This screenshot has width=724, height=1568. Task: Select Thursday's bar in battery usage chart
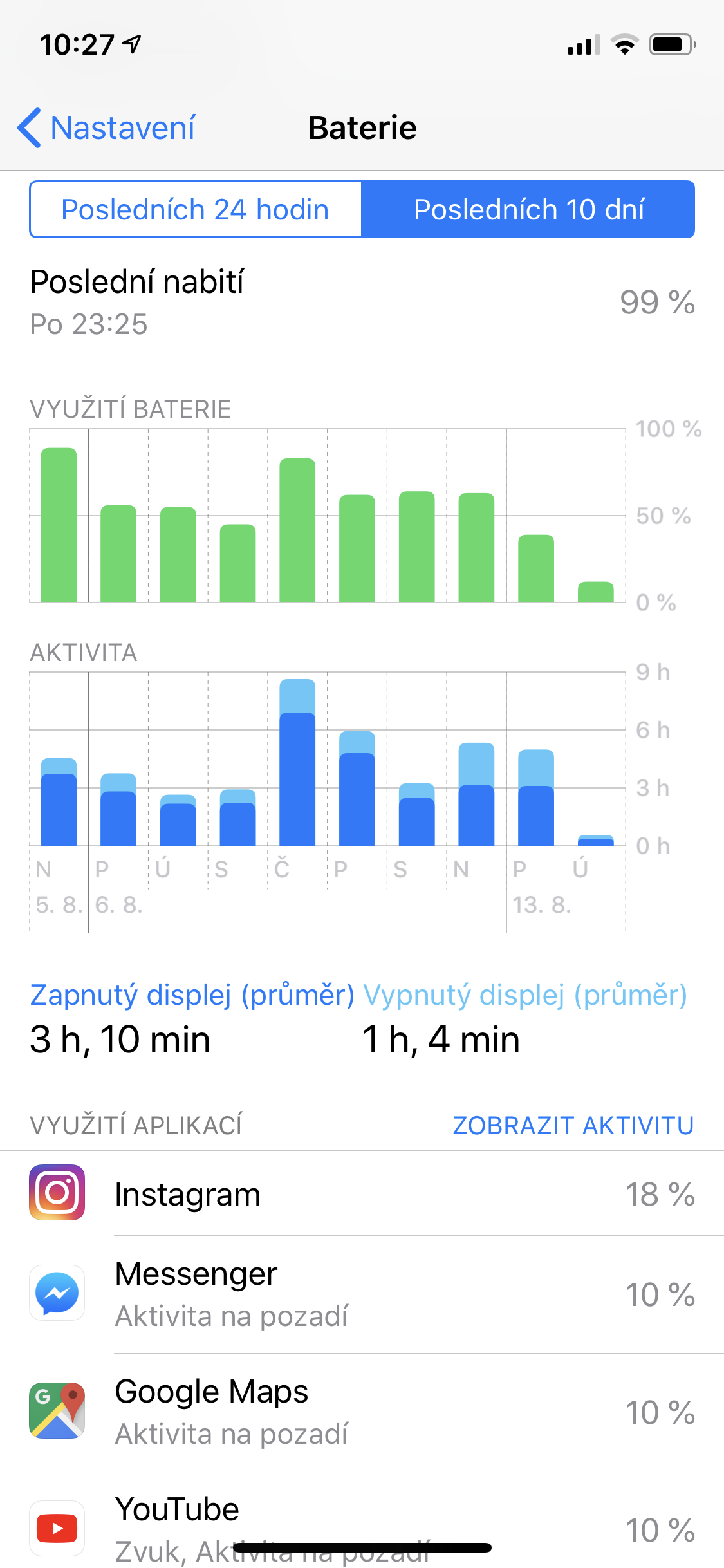pyautogui.click(x=297, y=531)
